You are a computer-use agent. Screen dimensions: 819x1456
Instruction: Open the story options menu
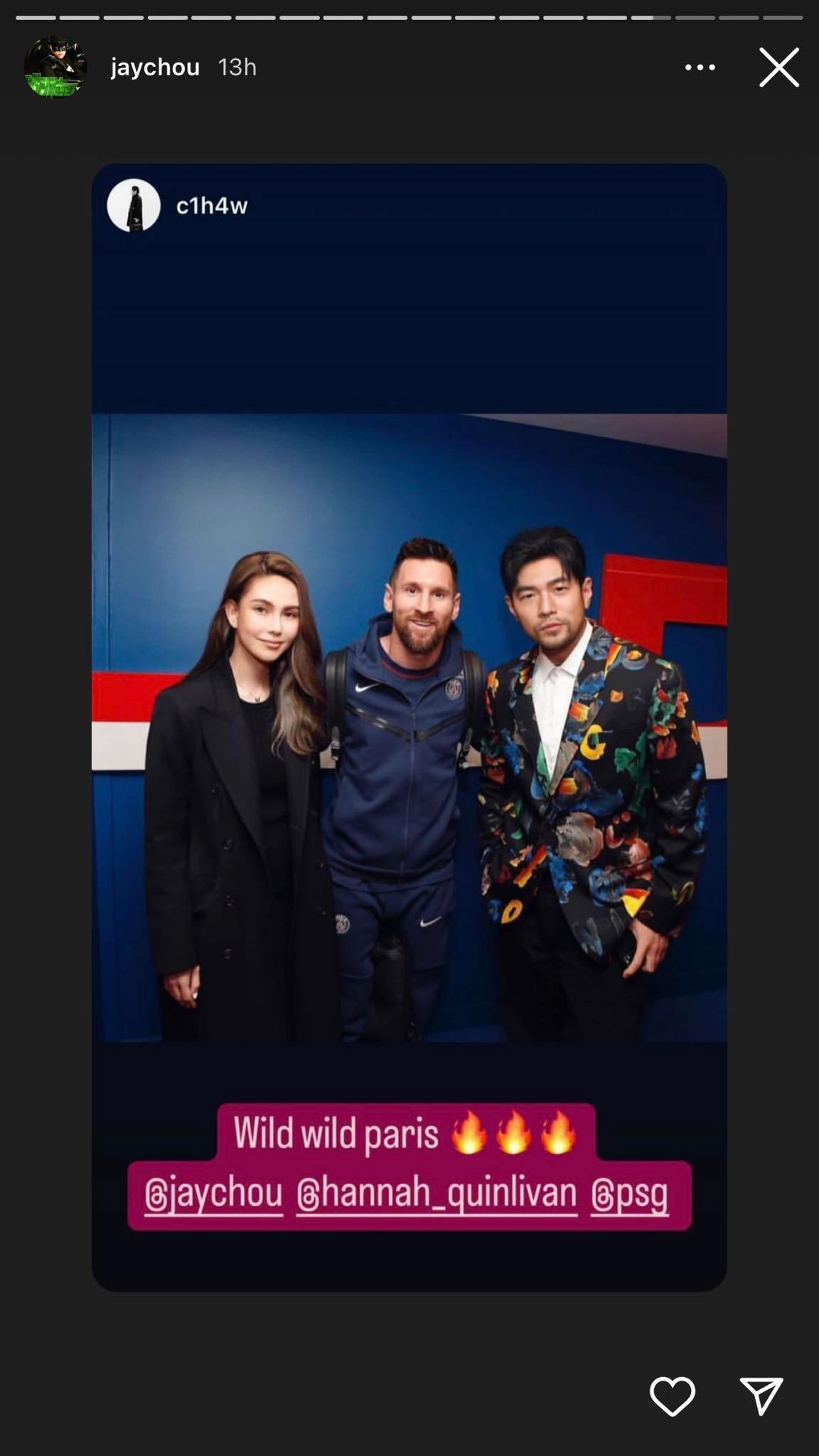[700, 68]
